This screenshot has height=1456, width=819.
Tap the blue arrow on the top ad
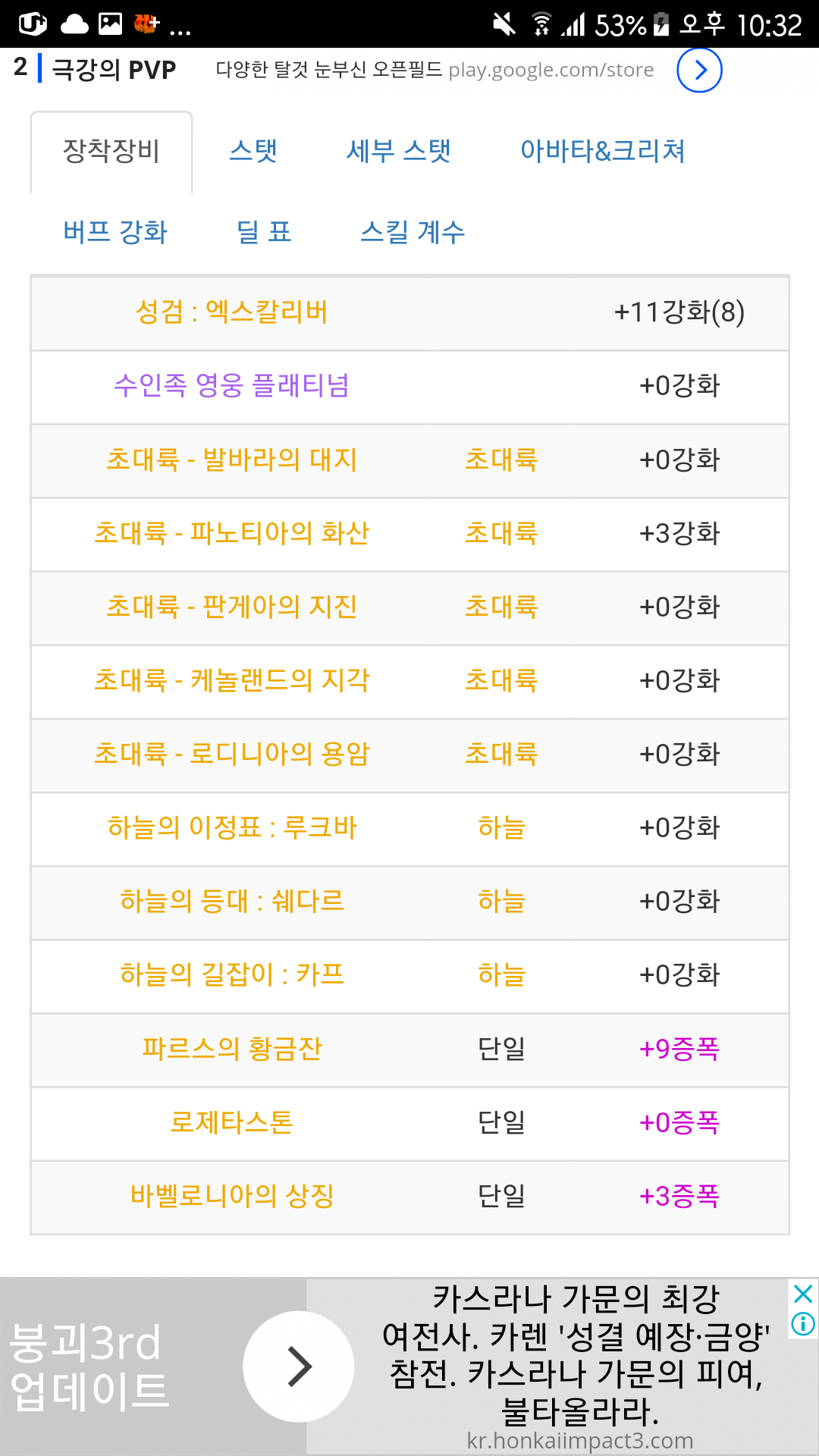click(x=699, y=70)
